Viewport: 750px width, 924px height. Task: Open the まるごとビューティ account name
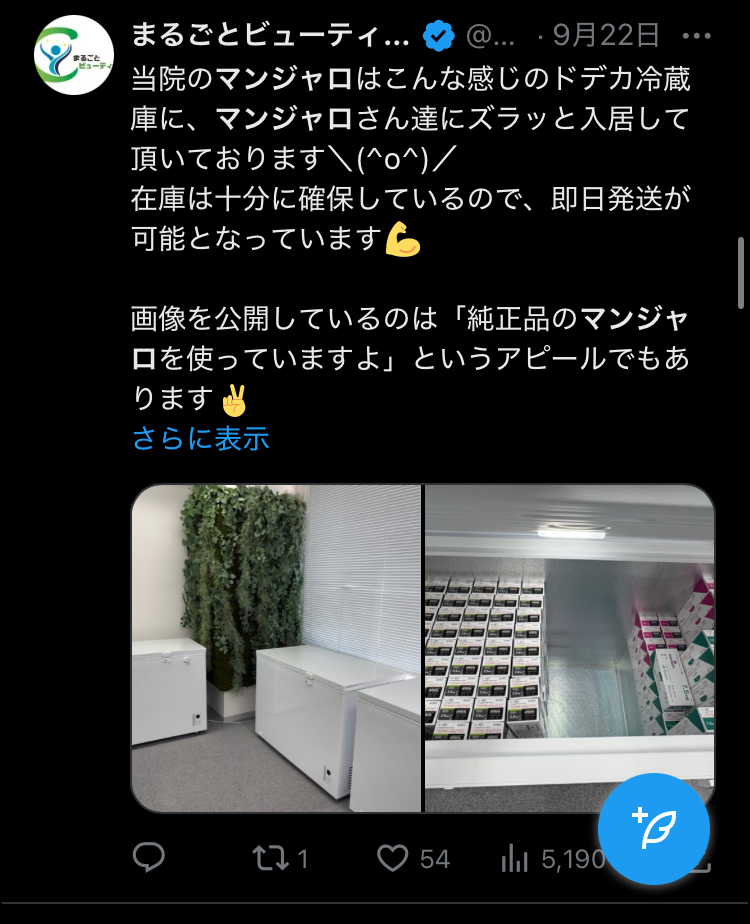click(270, 37)
